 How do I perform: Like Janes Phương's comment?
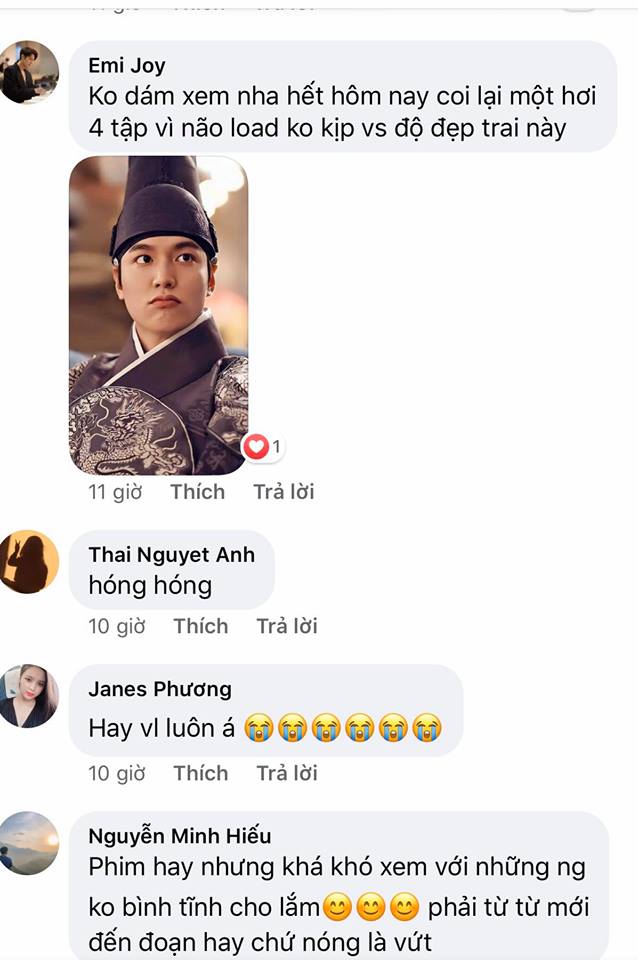click(x=200, y=773)
